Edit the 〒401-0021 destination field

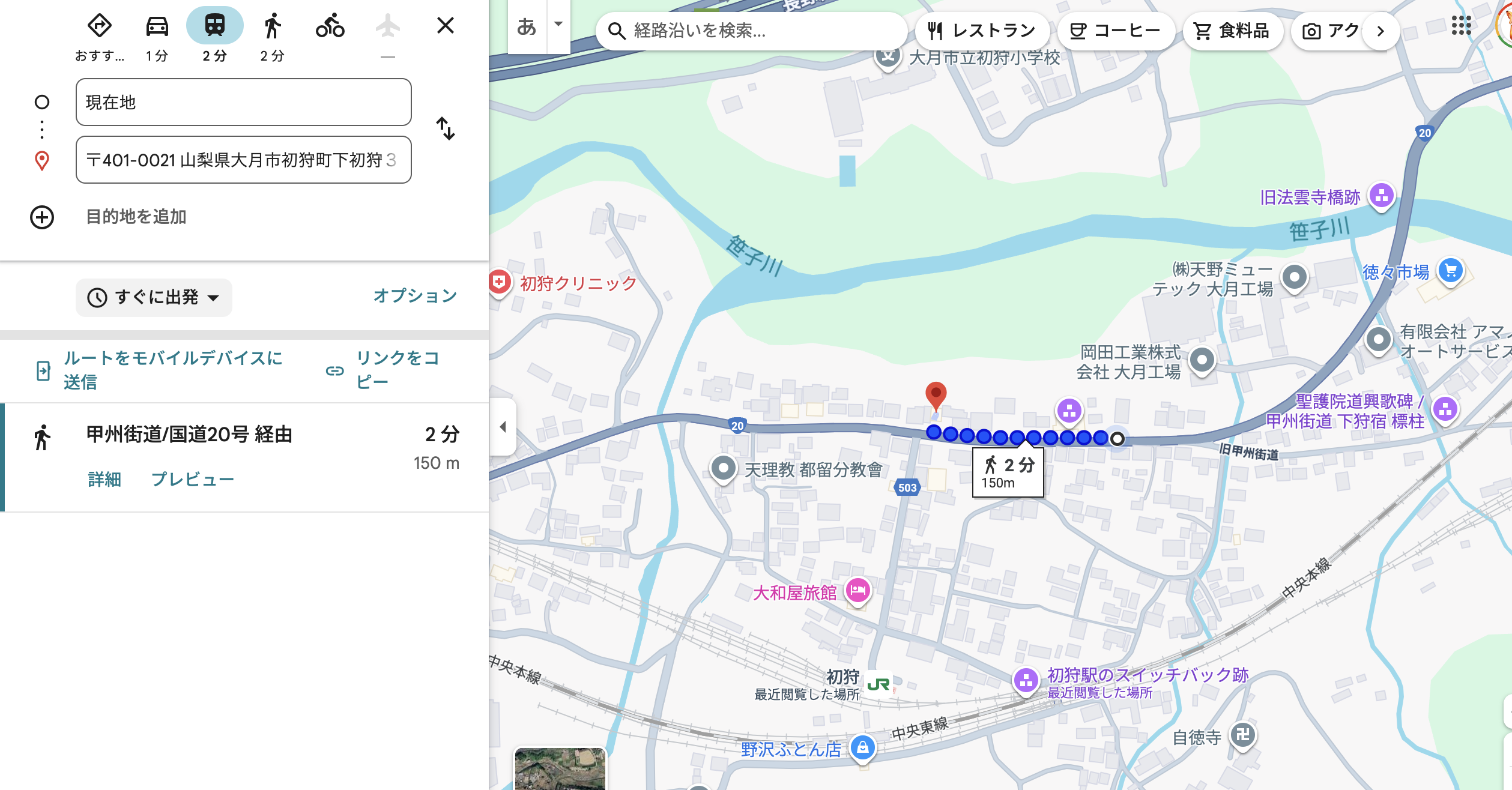point(243,160)
